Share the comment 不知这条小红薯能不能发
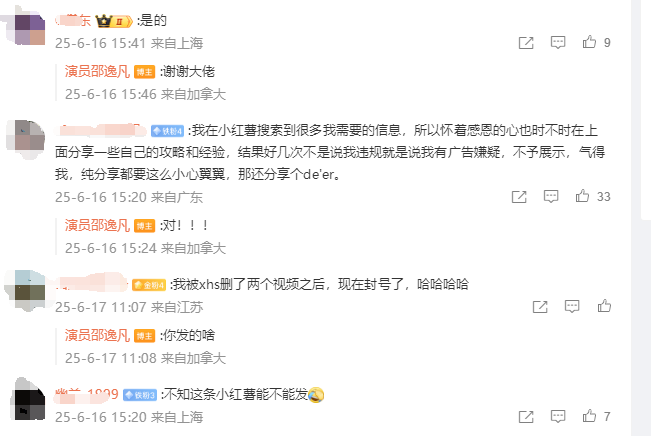The height and width of the screenshot is (436, 651). coord(526,417)
